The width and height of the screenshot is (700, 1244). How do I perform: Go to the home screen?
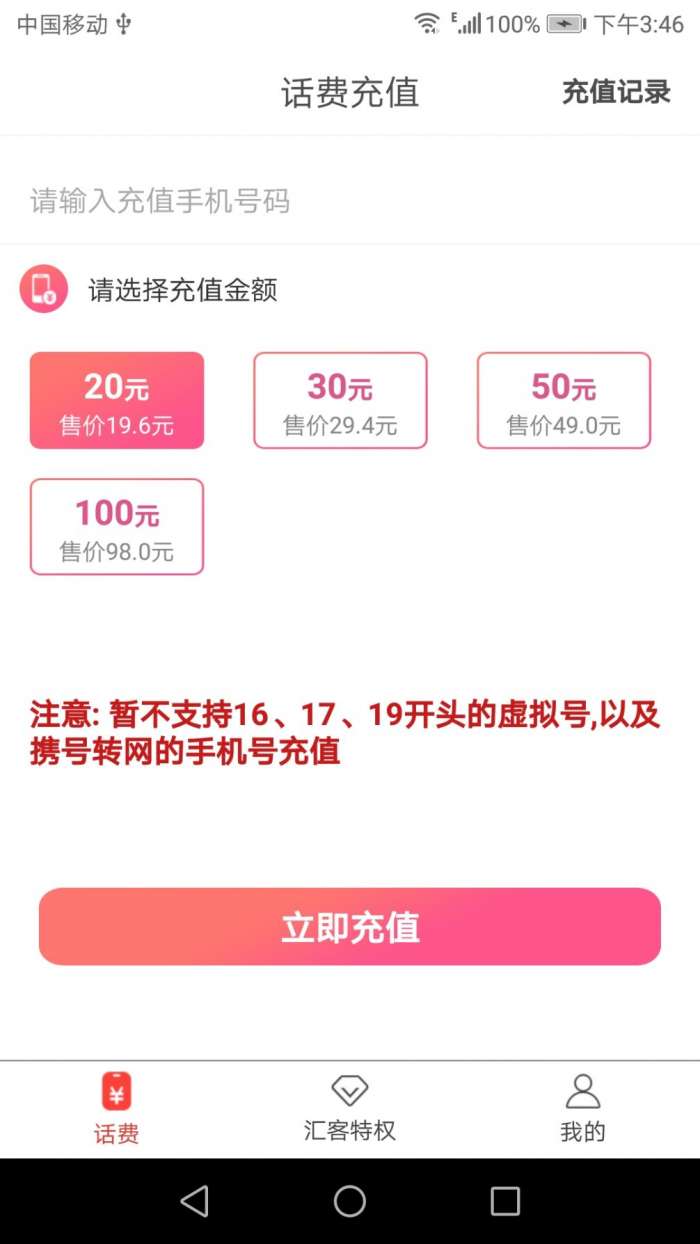click(x=350, y=1201)
